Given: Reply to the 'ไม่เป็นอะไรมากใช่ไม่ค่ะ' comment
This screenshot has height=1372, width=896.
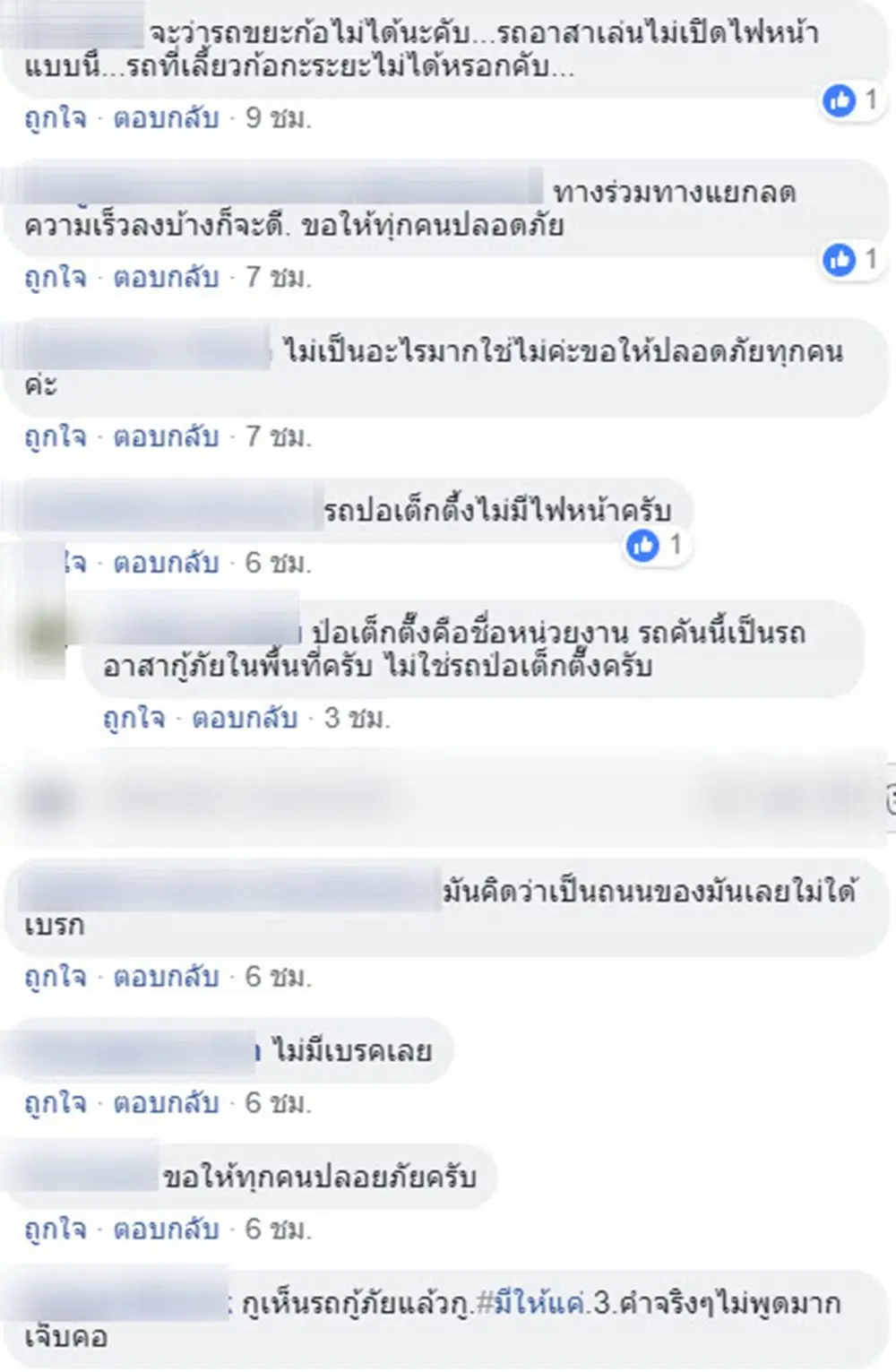Looking at the screenshot, I should (166, 437).
